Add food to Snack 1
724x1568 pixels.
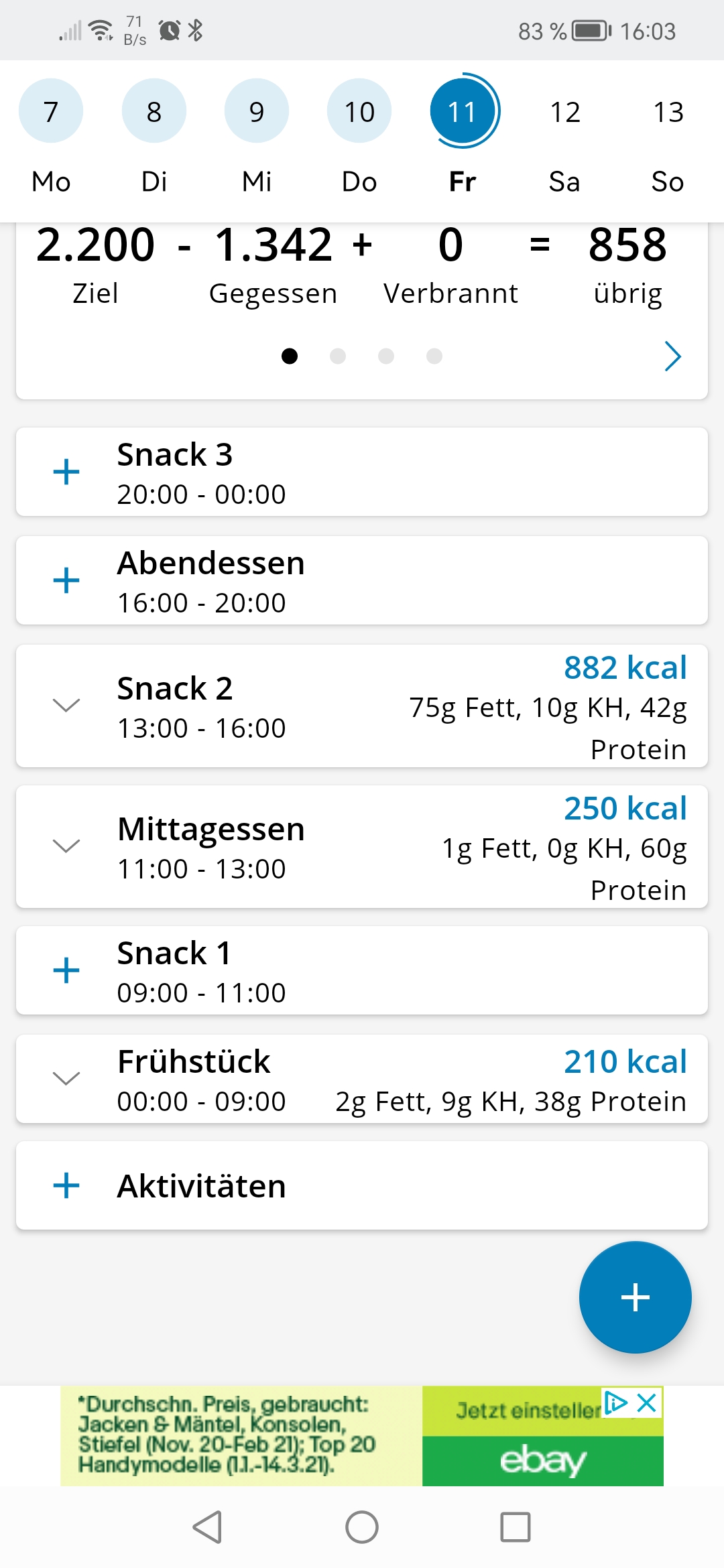[x=66, y=971]
